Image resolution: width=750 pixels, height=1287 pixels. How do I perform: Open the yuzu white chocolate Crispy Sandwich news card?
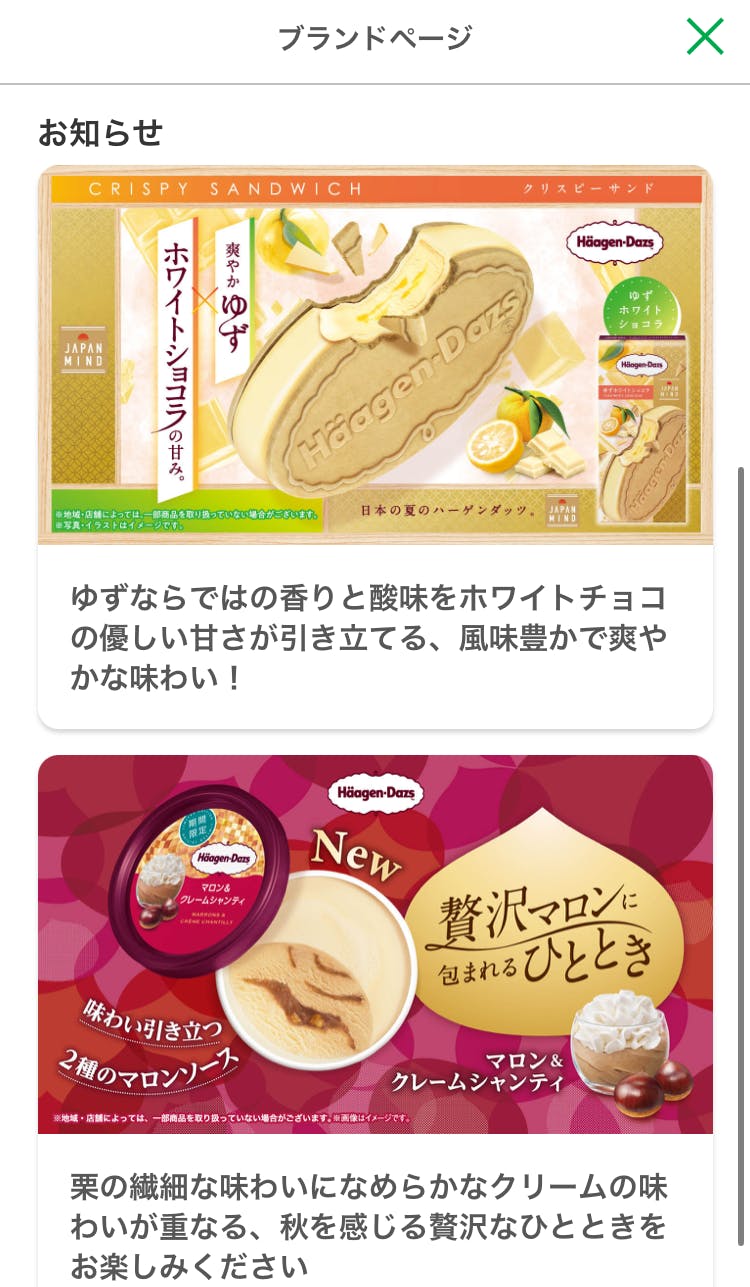375,446
